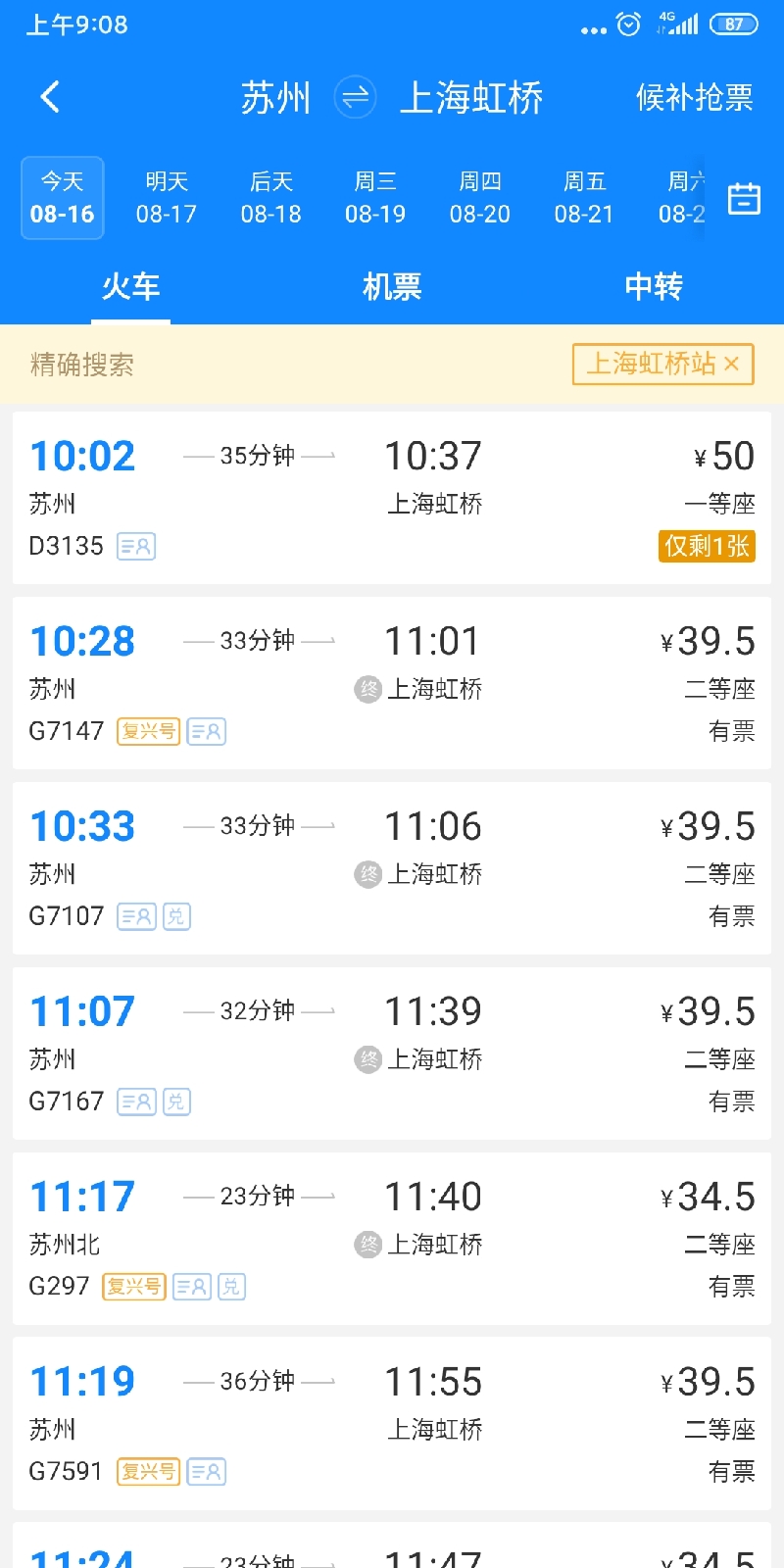The width and height of the screenshot is (784, 1568).
Task: Go back using the top-left arrow
Action: 50,97
